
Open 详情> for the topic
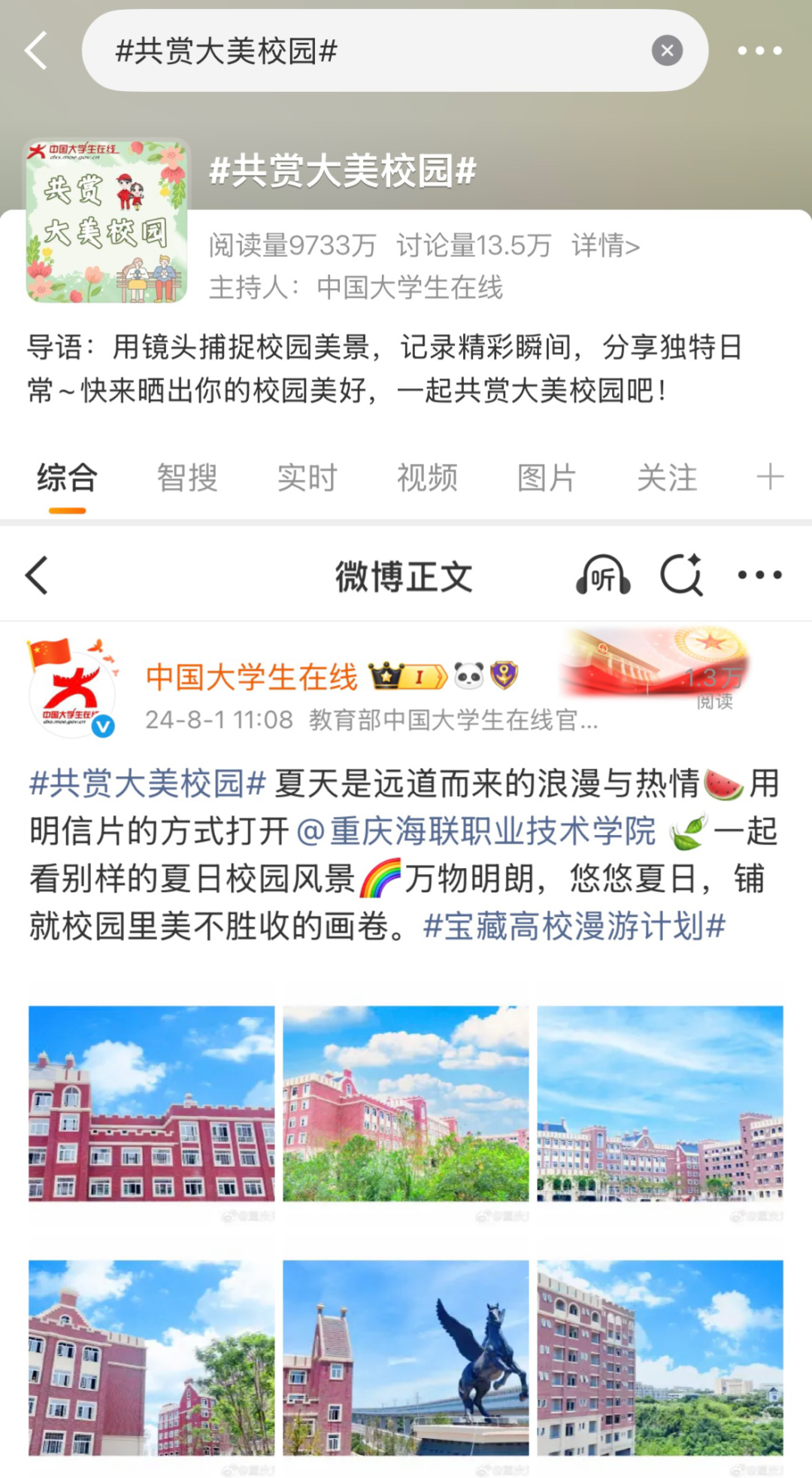point(605,245)
